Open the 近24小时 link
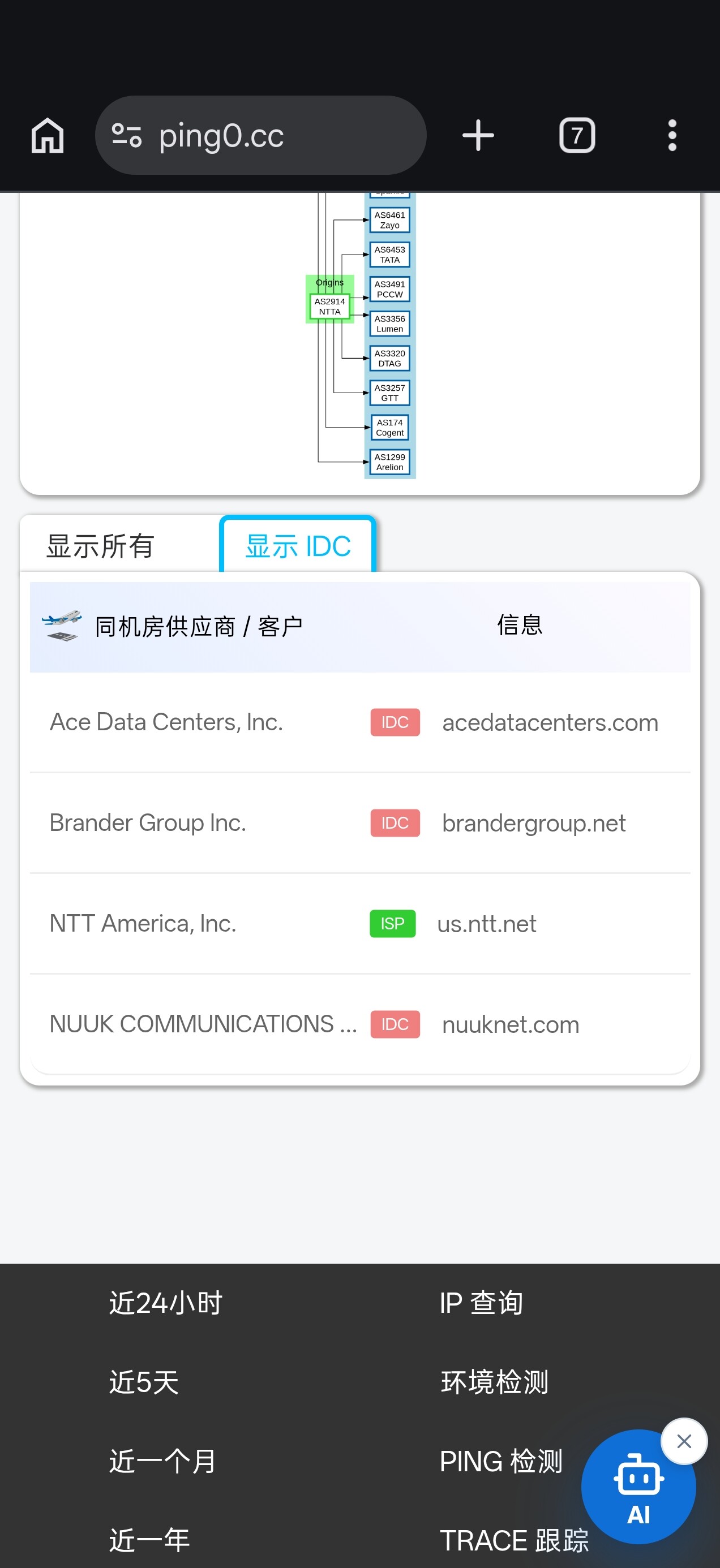Image resolution: width=720 pixels, height=1568 pixels. click(x=166, y=1303)
